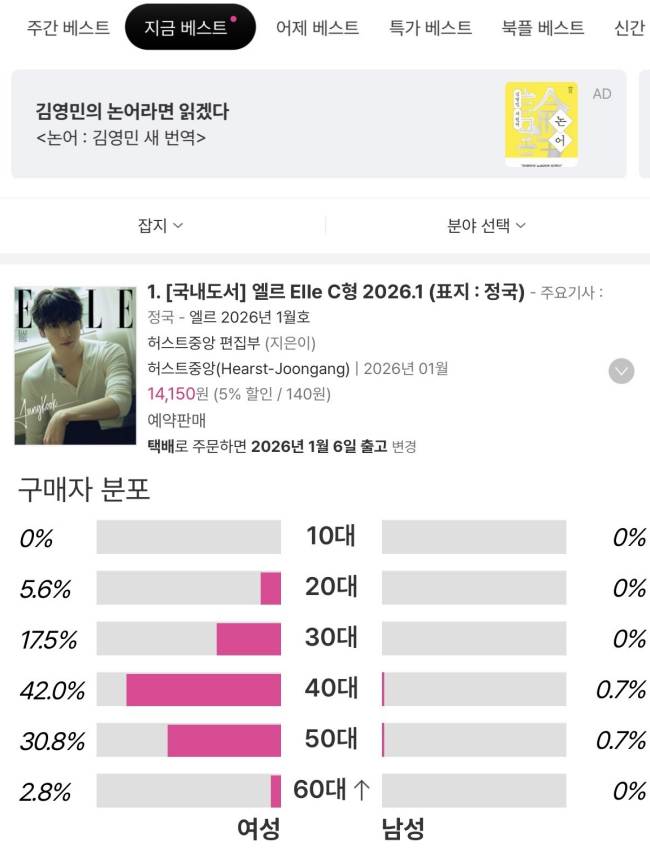650x850 pixels.
Task: Expand the gray chevron beside Elle listing
Action: (x=621, y=371)
